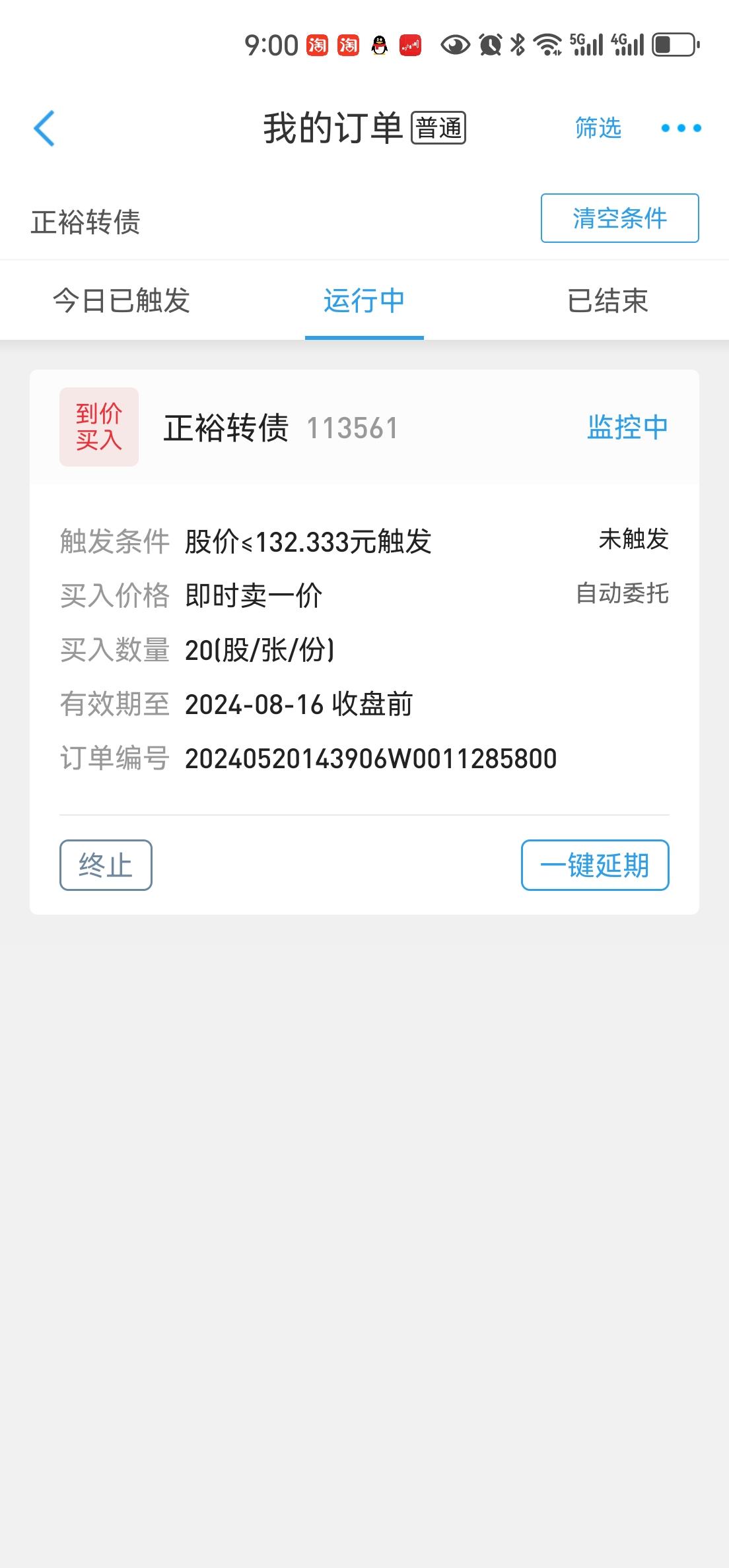Terminate the order with 终止

pyautogui.click(x=106, y=865)
